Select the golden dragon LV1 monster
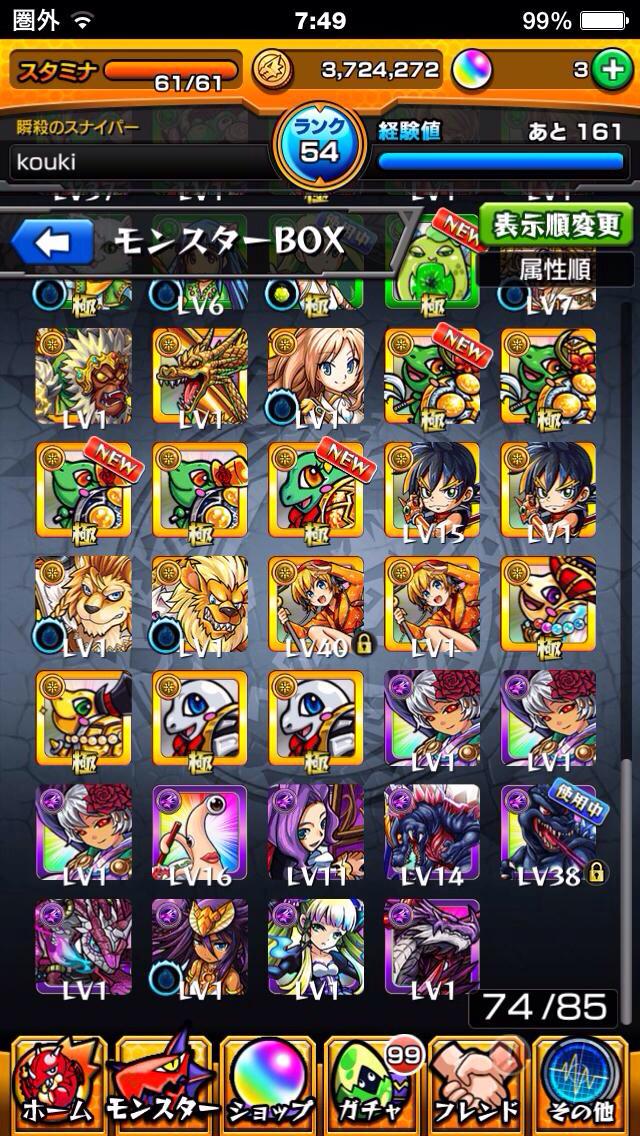The width and height of the screenshot is (640, 1136). (200, 376)
